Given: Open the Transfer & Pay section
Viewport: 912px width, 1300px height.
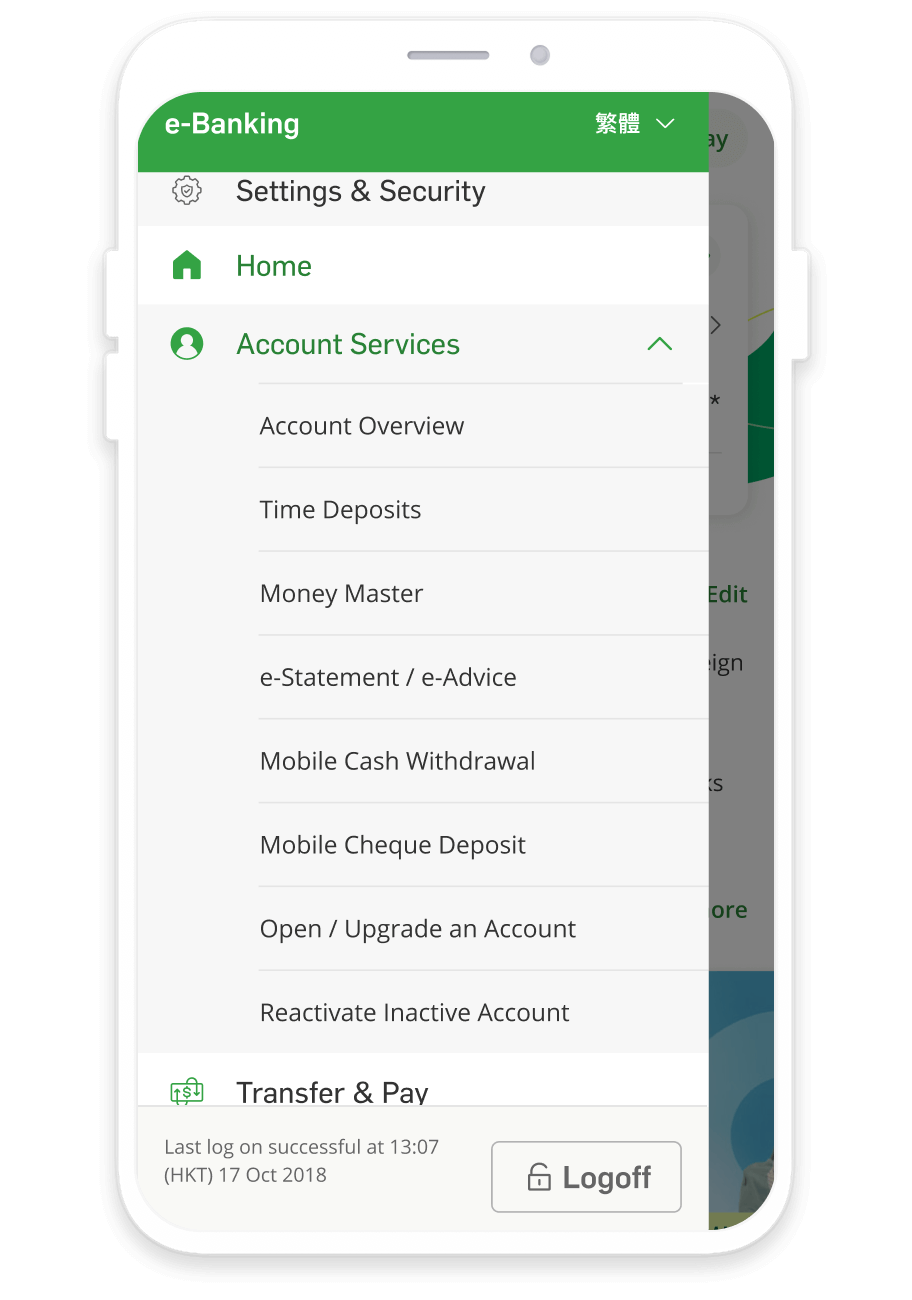Looking at the screenshot, I should coord(332,1090).
